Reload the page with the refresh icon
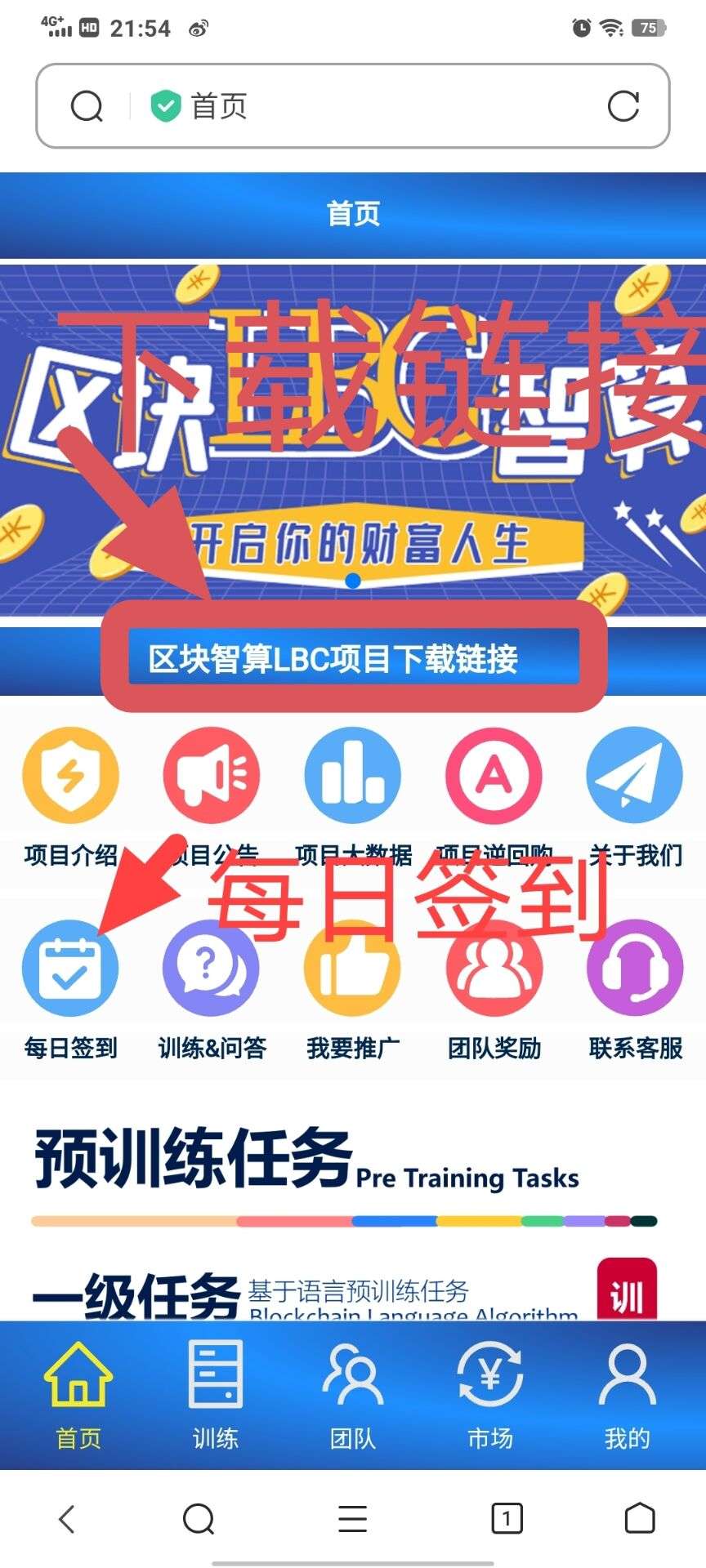This screenshot has height=1568, width=706. click(623, 106)
